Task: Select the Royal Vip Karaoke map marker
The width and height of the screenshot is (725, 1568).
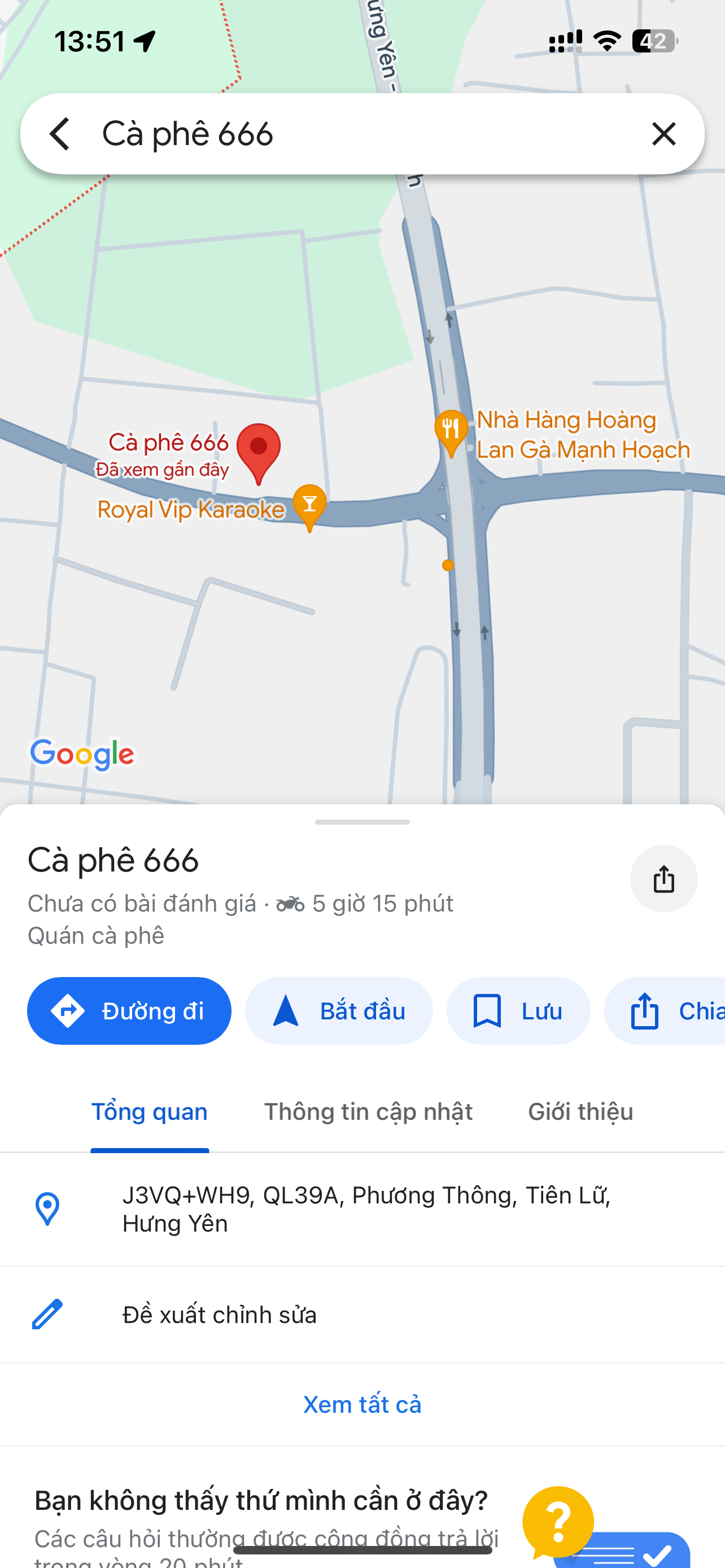Action: pyautogui.click(x=309, y=506)
